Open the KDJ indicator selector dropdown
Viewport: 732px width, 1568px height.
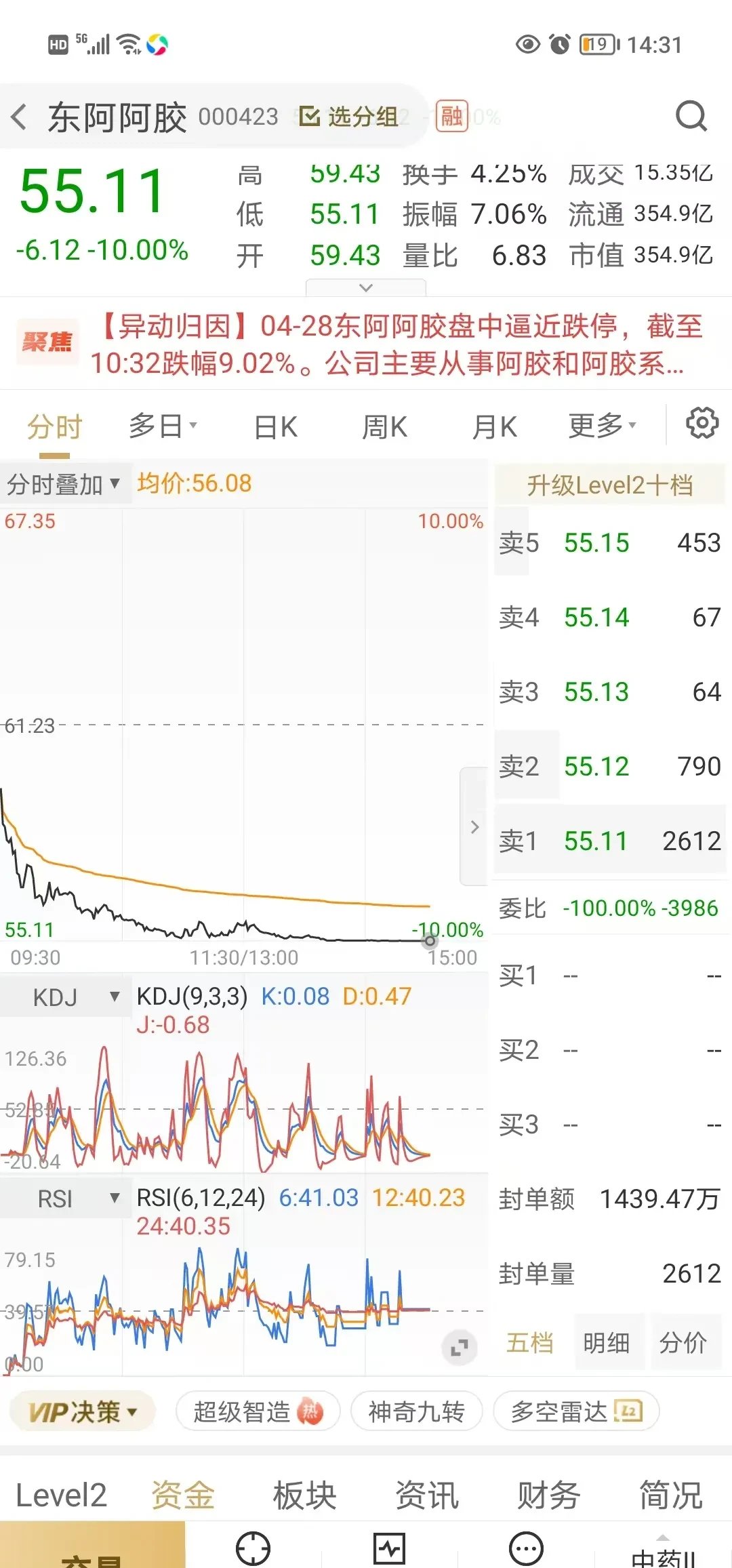68,997
